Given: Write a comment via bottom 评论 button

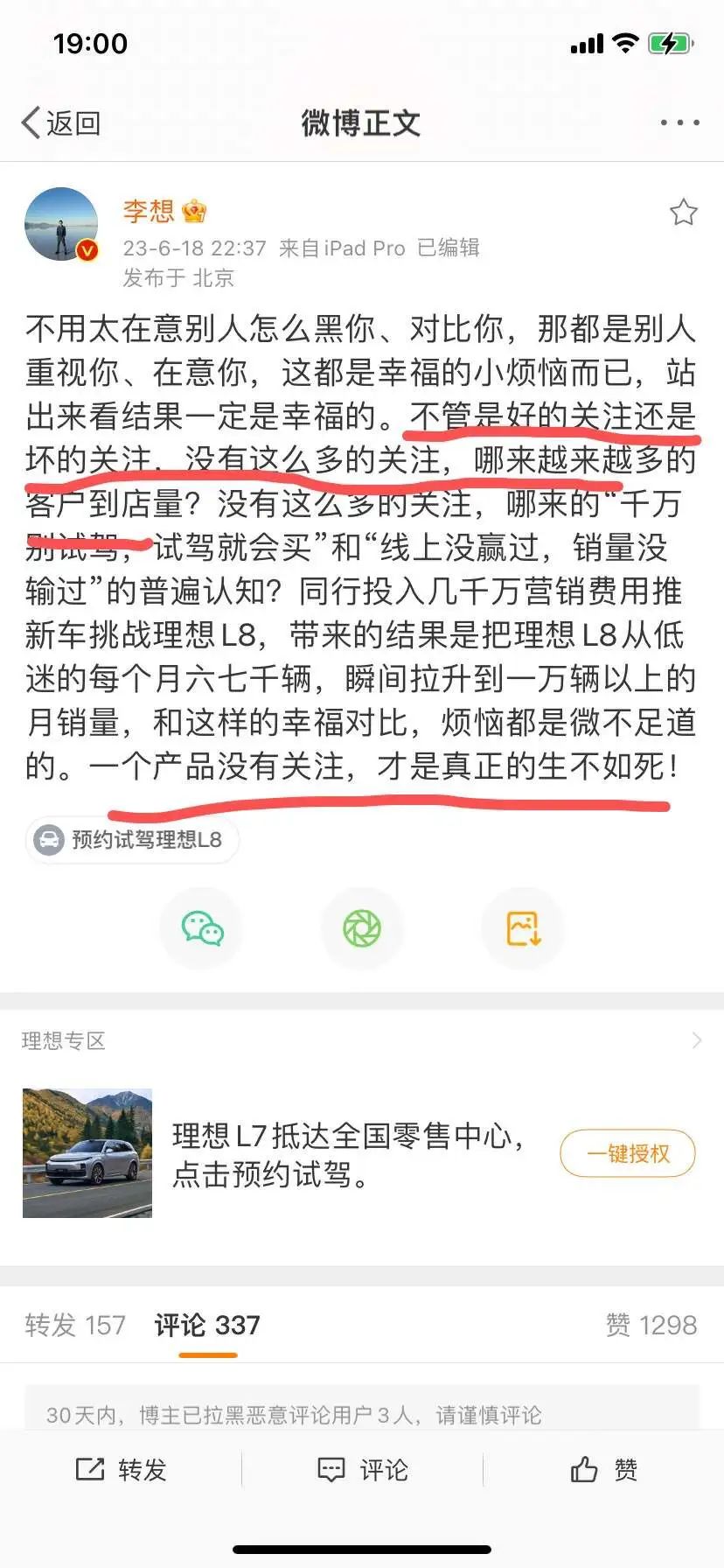Looking at the screenshot, I should 362,1469.
